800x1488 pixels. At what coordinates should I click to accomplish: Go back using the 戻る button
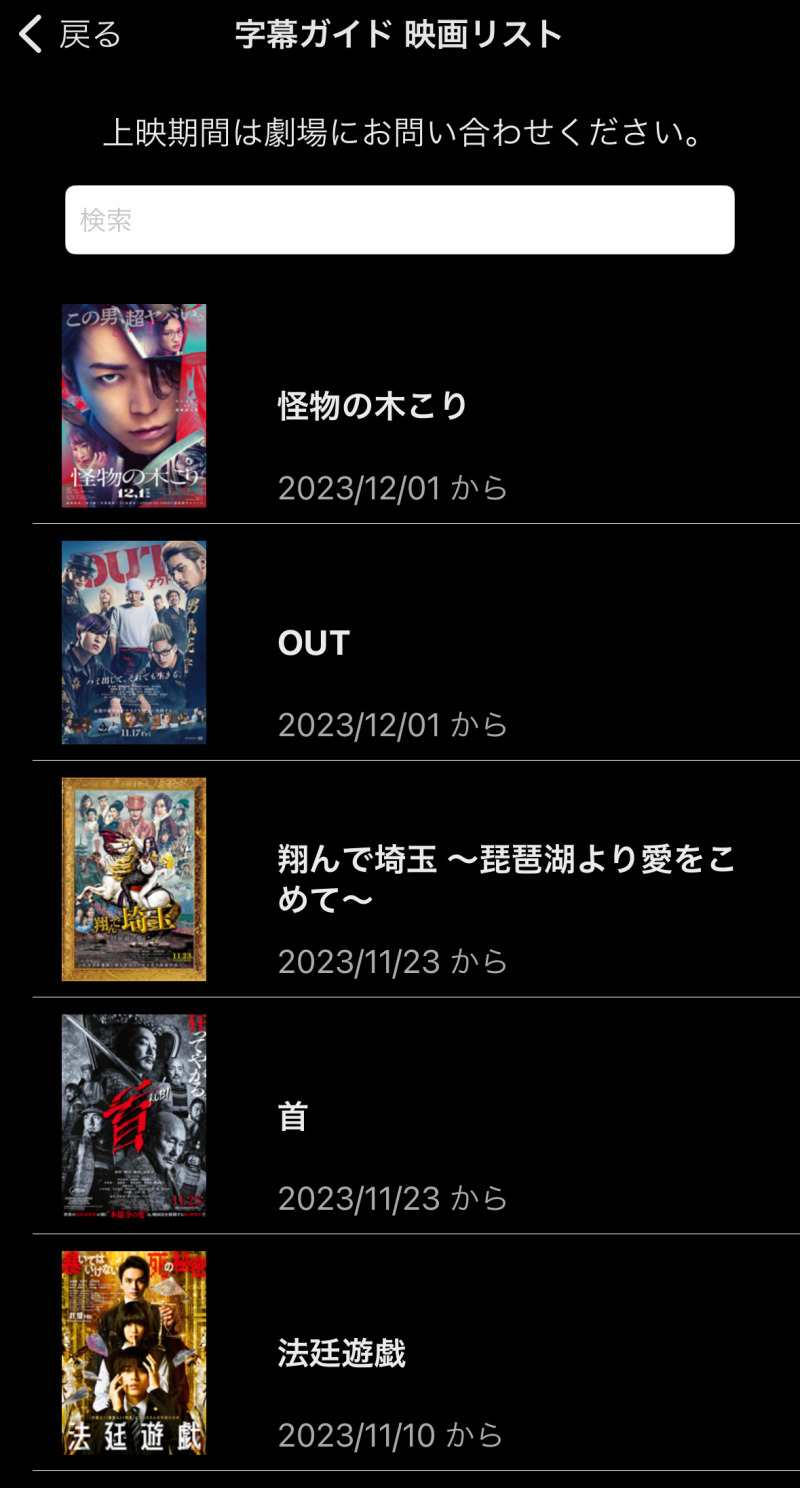coord(70,35)
